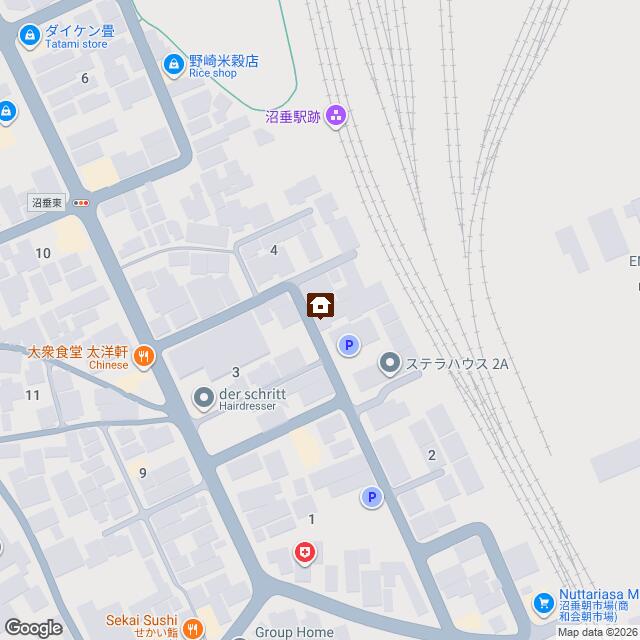Screen dimensions: 640x640
Task: View the 大衆食堂 太洋軒 Chinese restaurant pin
Action: 144,357
